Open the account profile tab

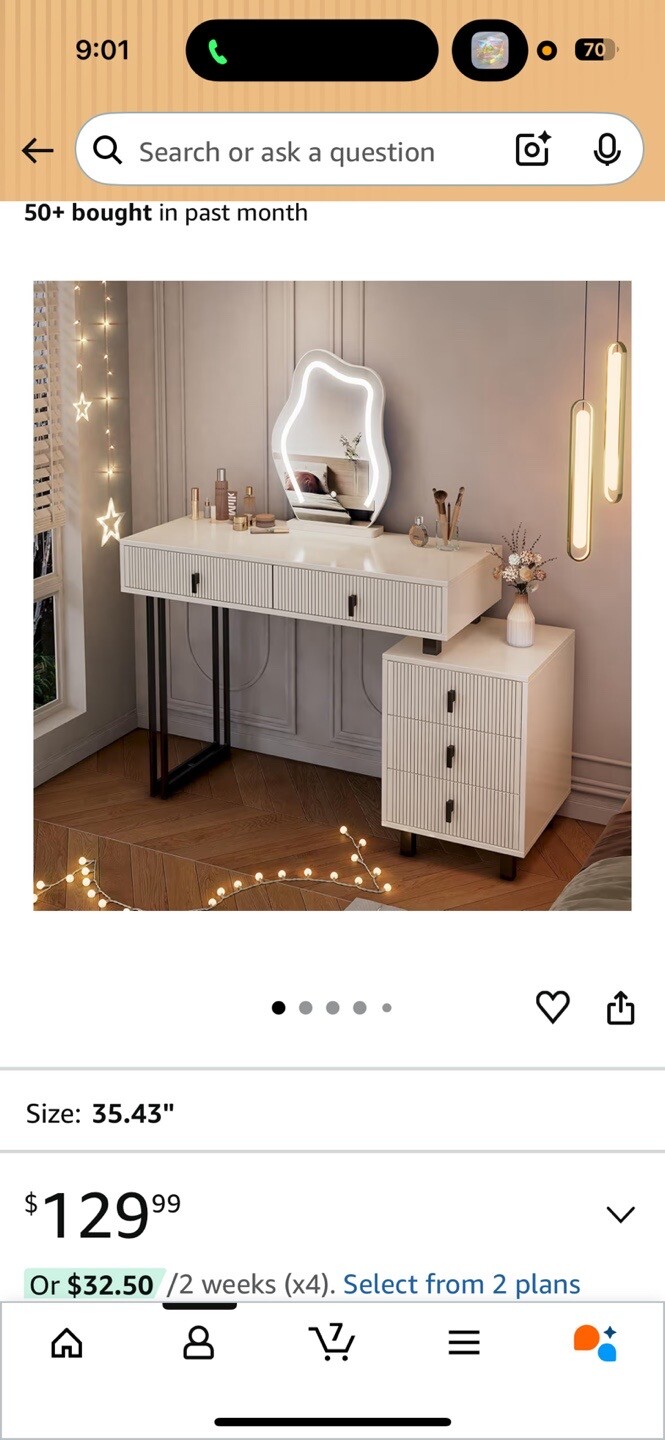[x=199, y=1342]
